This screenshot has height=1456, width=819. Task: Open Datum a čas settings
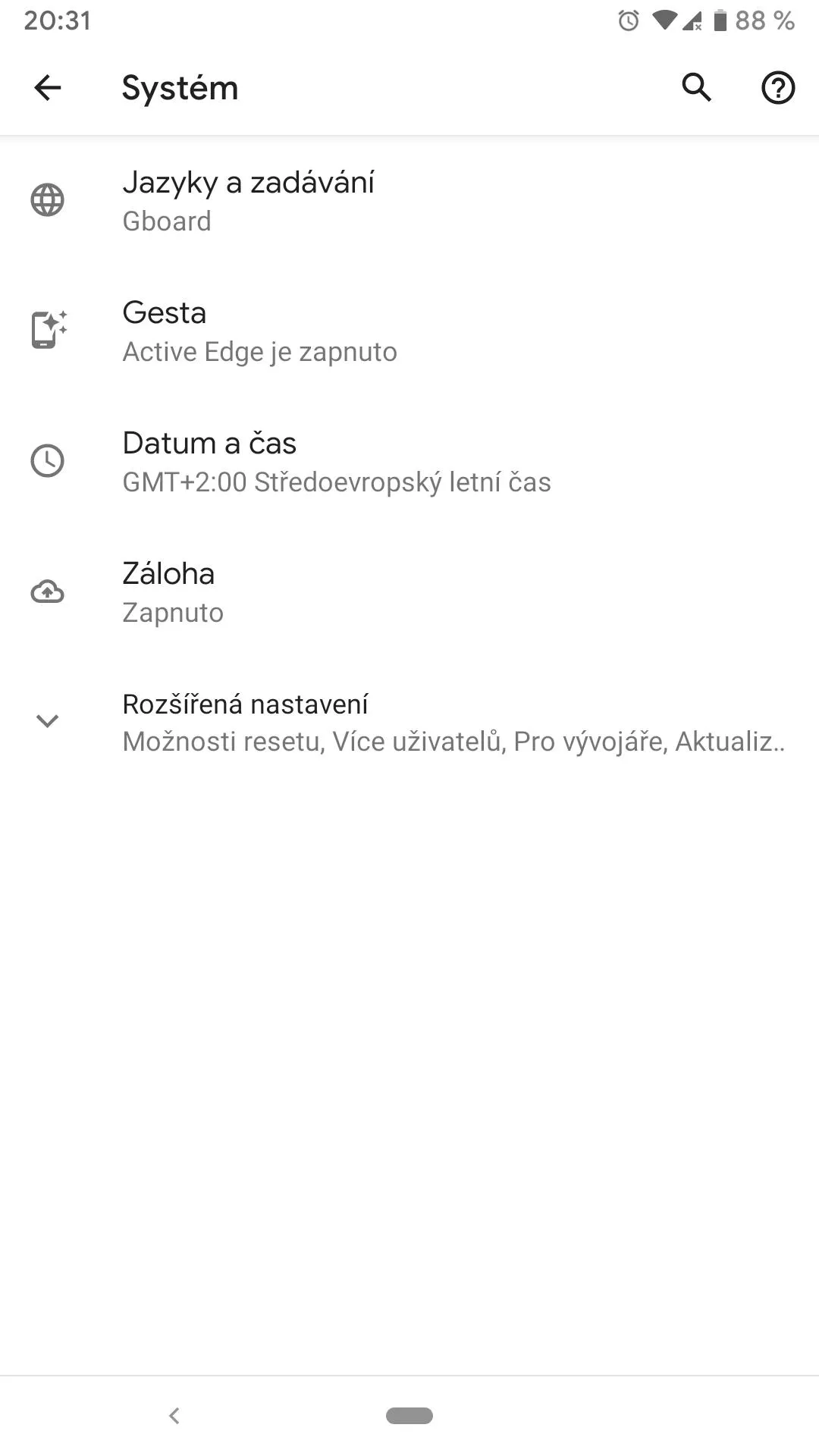(409, 462)
